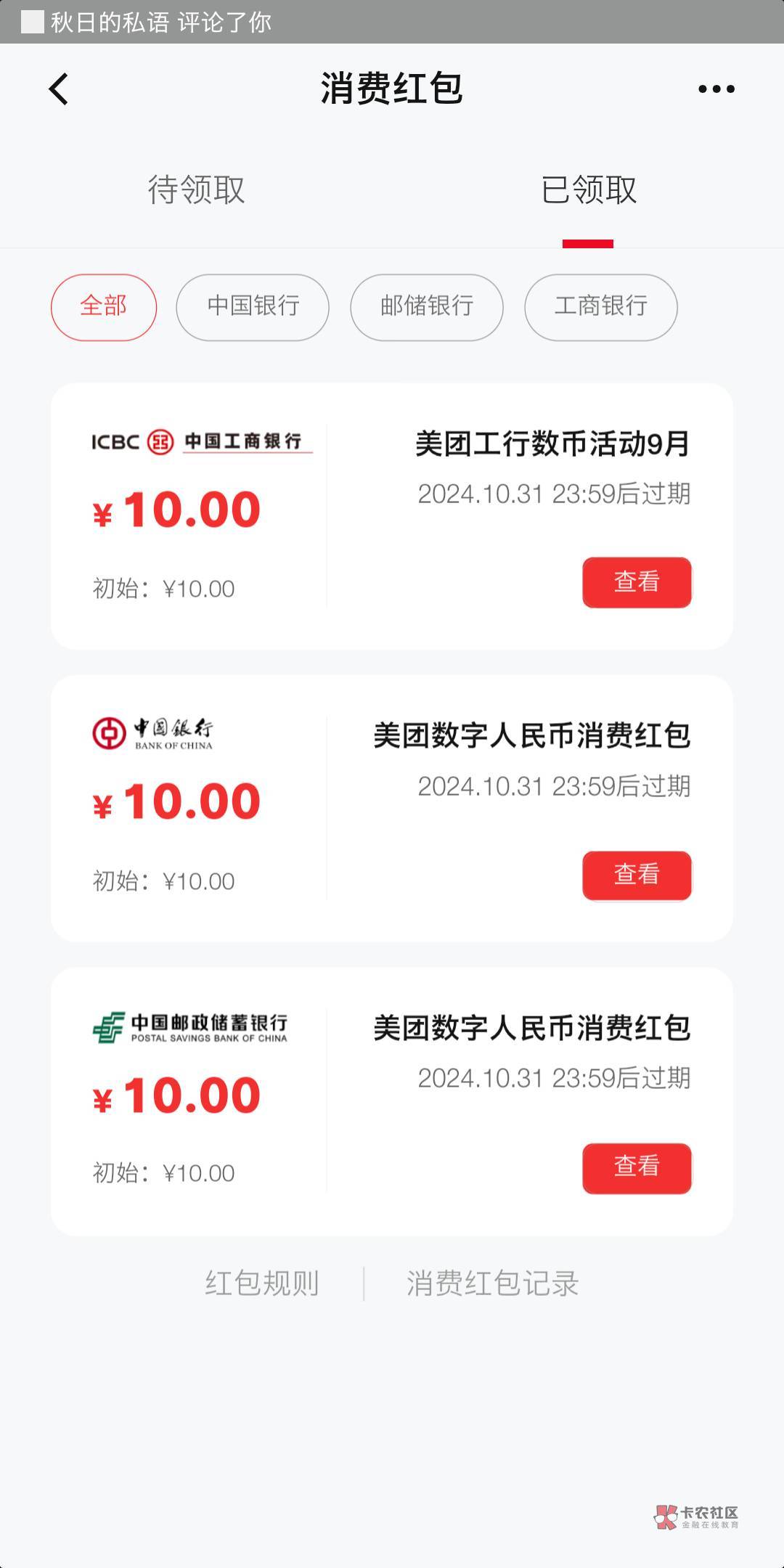784x1568 pixels.
Task: Select the 已领取 tab
Action: point(588,190)
